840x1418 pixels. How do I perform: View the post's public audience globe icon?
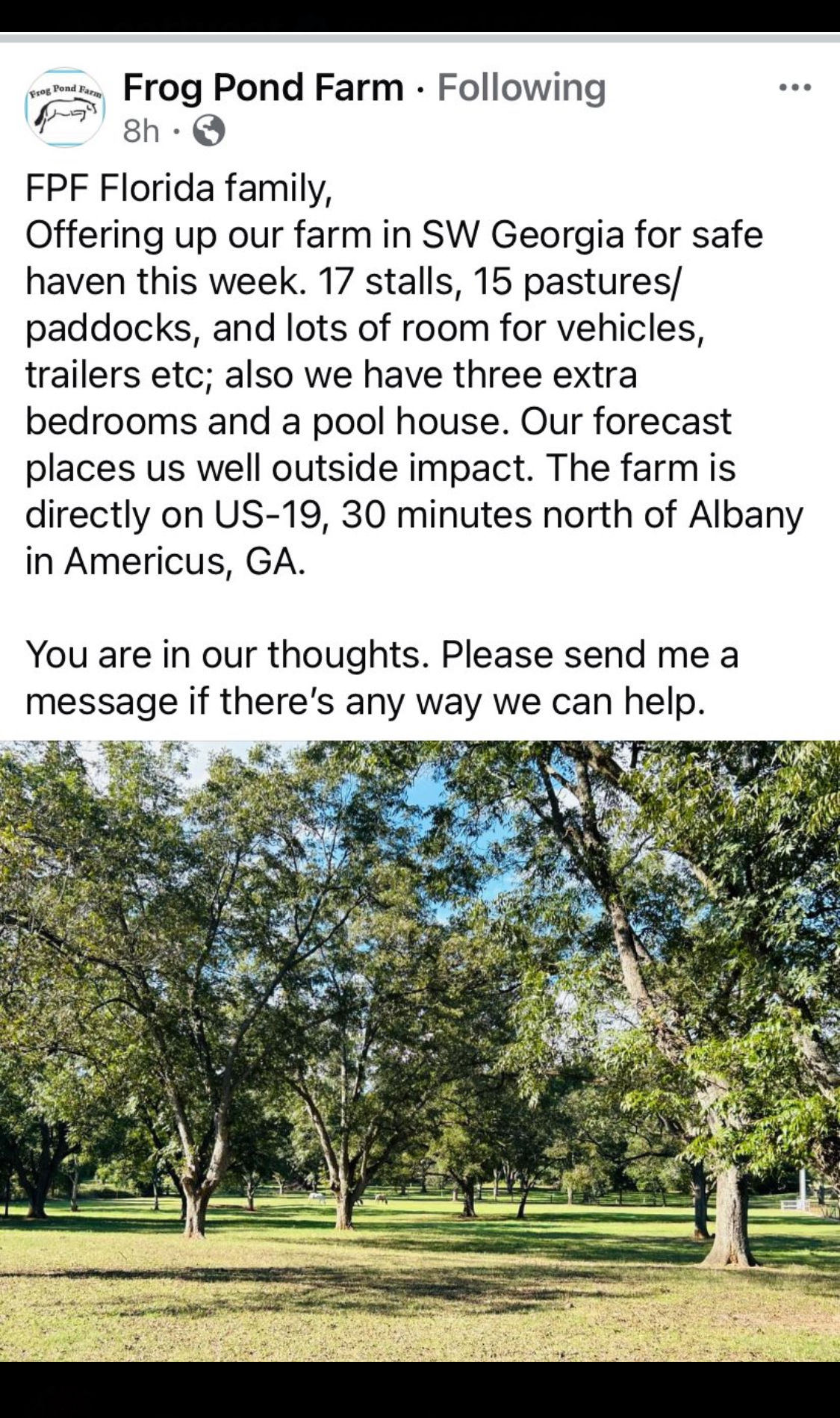coord(208,131)
